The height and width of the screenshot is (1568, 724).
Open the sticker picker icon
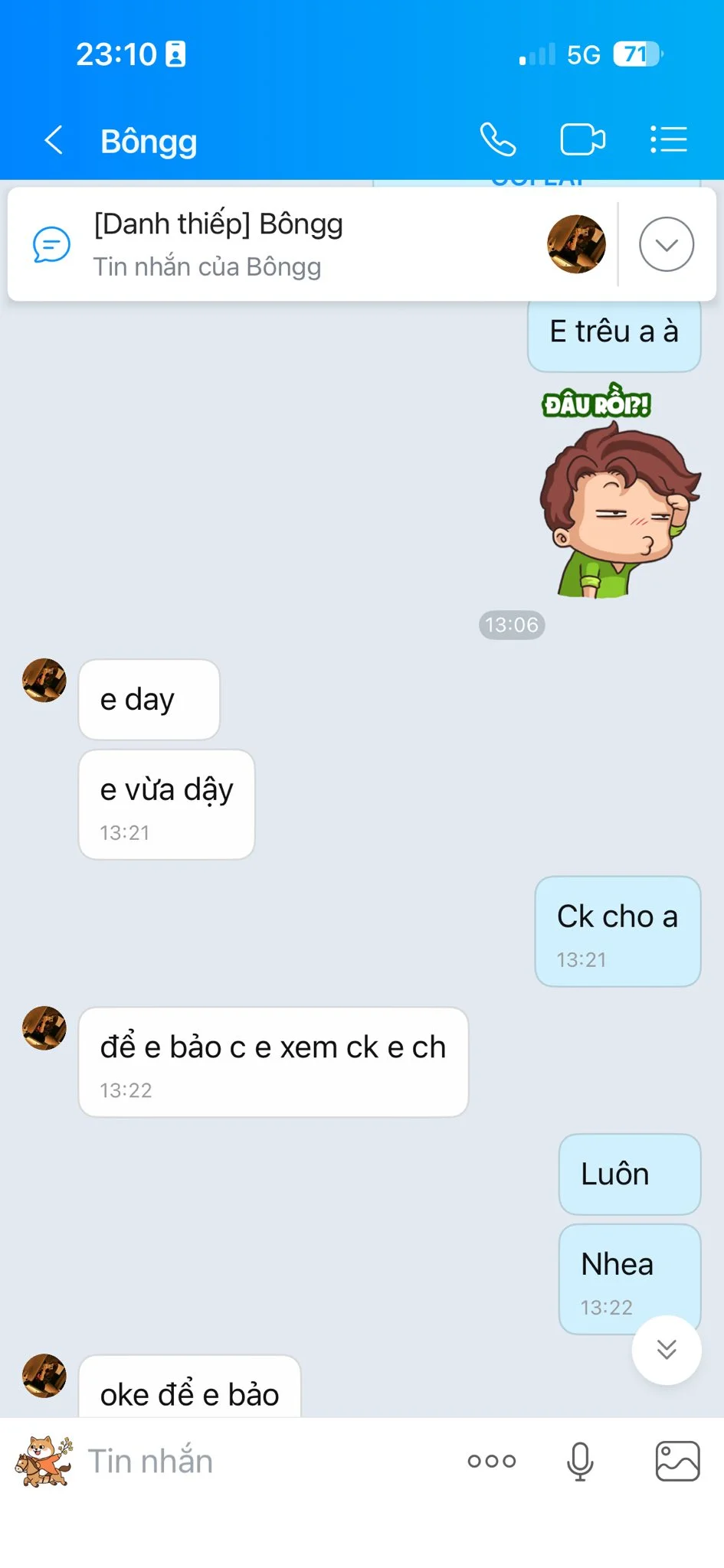(44, 1461)
